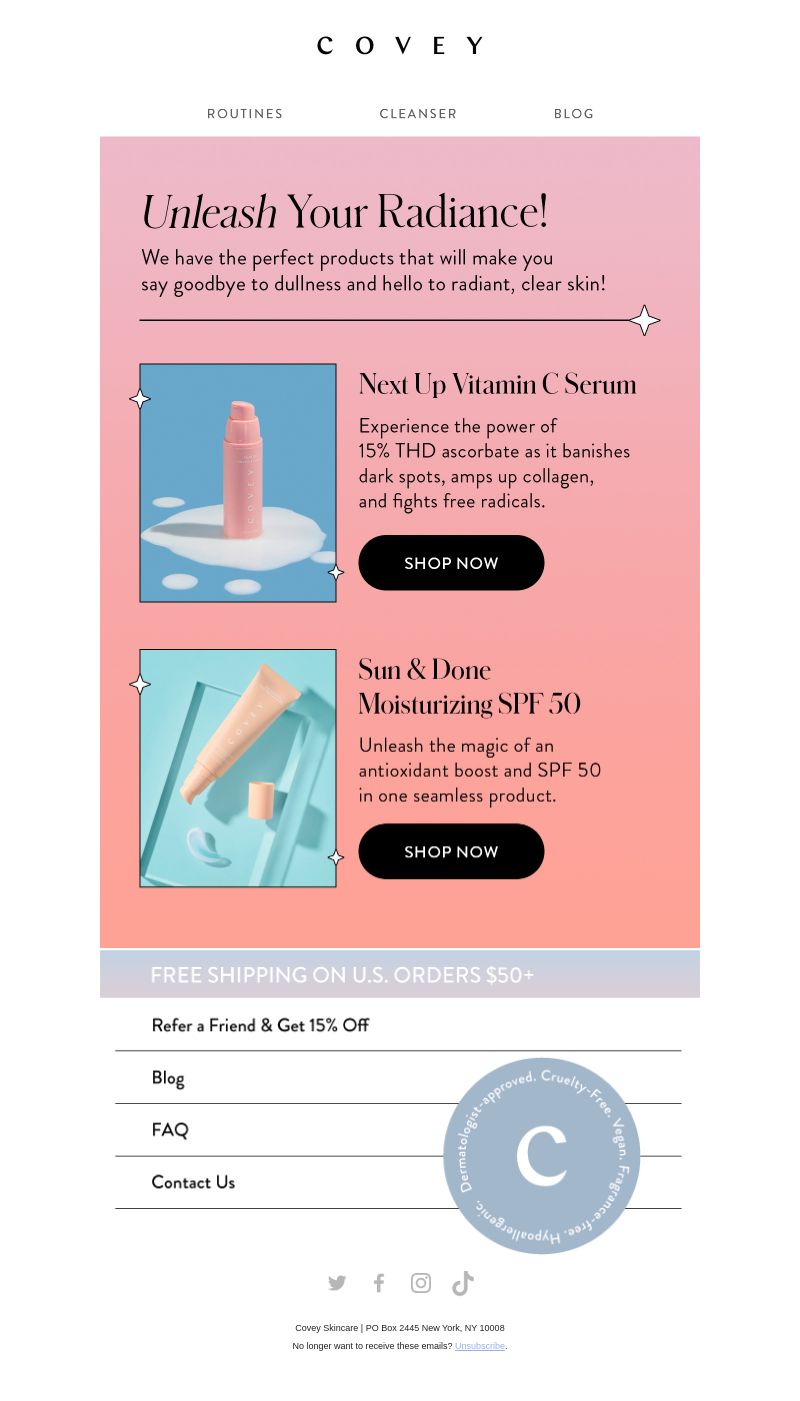Open Refer a Friend & Get 15% Off
Image resolution: width=800 pixels, height=1401 pixels.
coord(260,1025)
